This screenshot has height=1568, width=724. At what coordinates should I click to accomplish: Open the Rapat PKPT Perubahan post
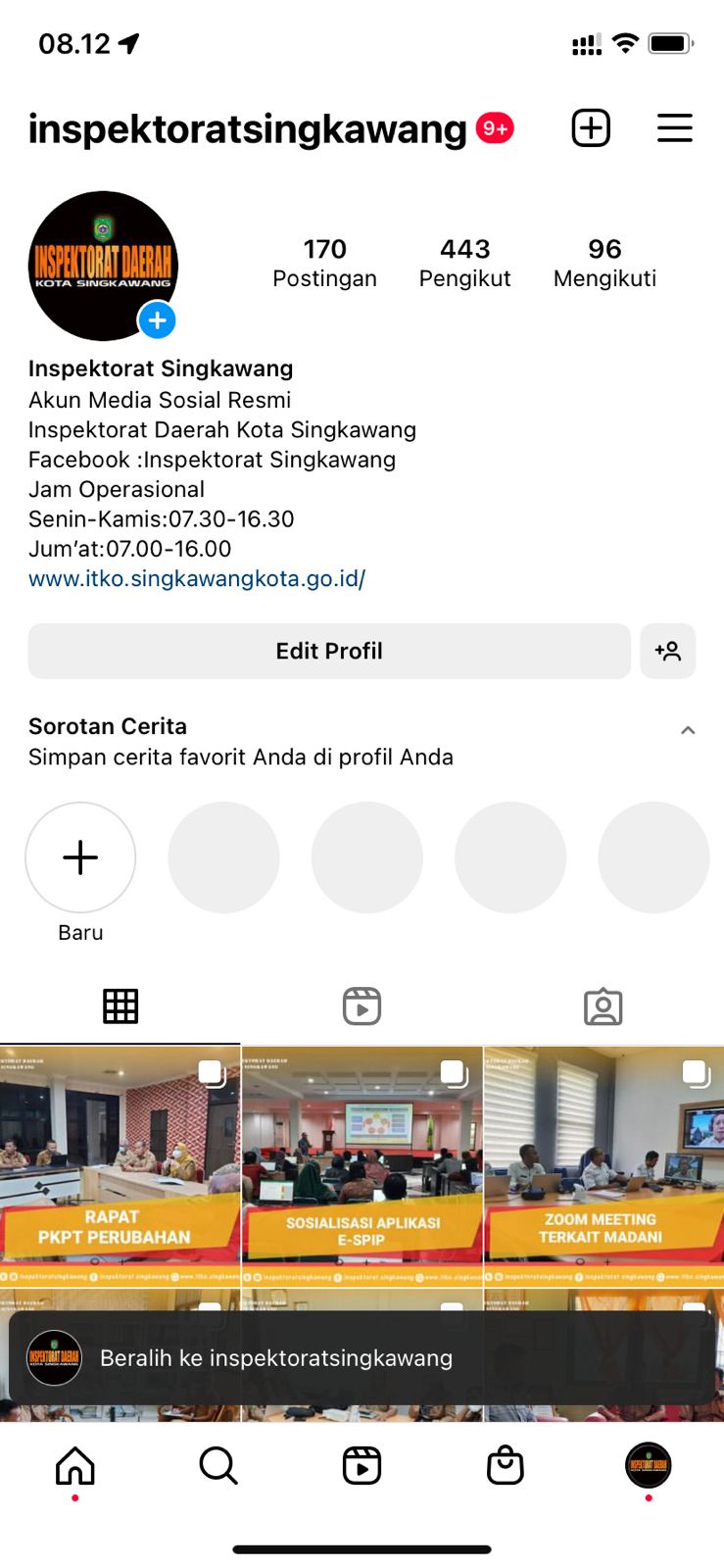point(120,1166)
